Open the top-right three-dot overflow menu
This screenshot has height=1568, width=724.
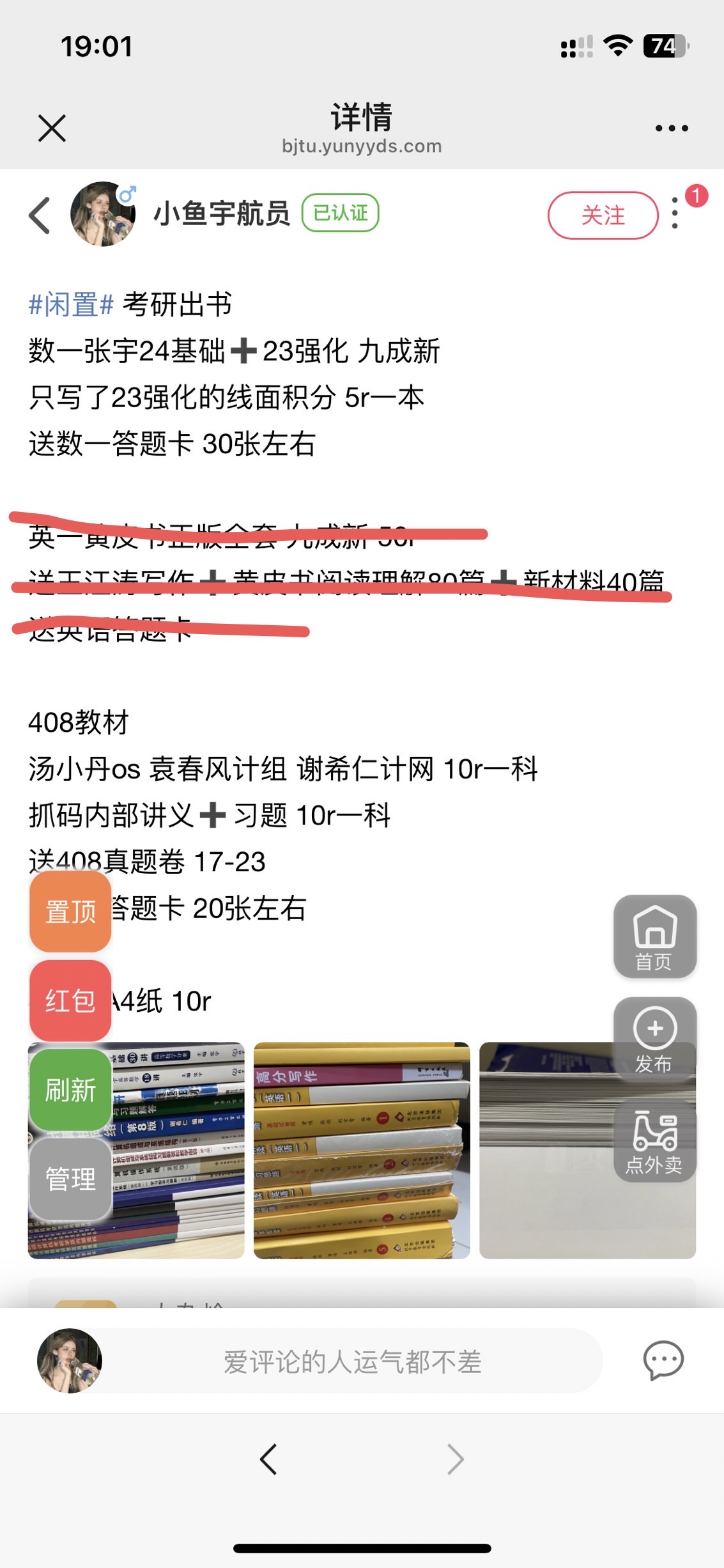pos(672,128)
